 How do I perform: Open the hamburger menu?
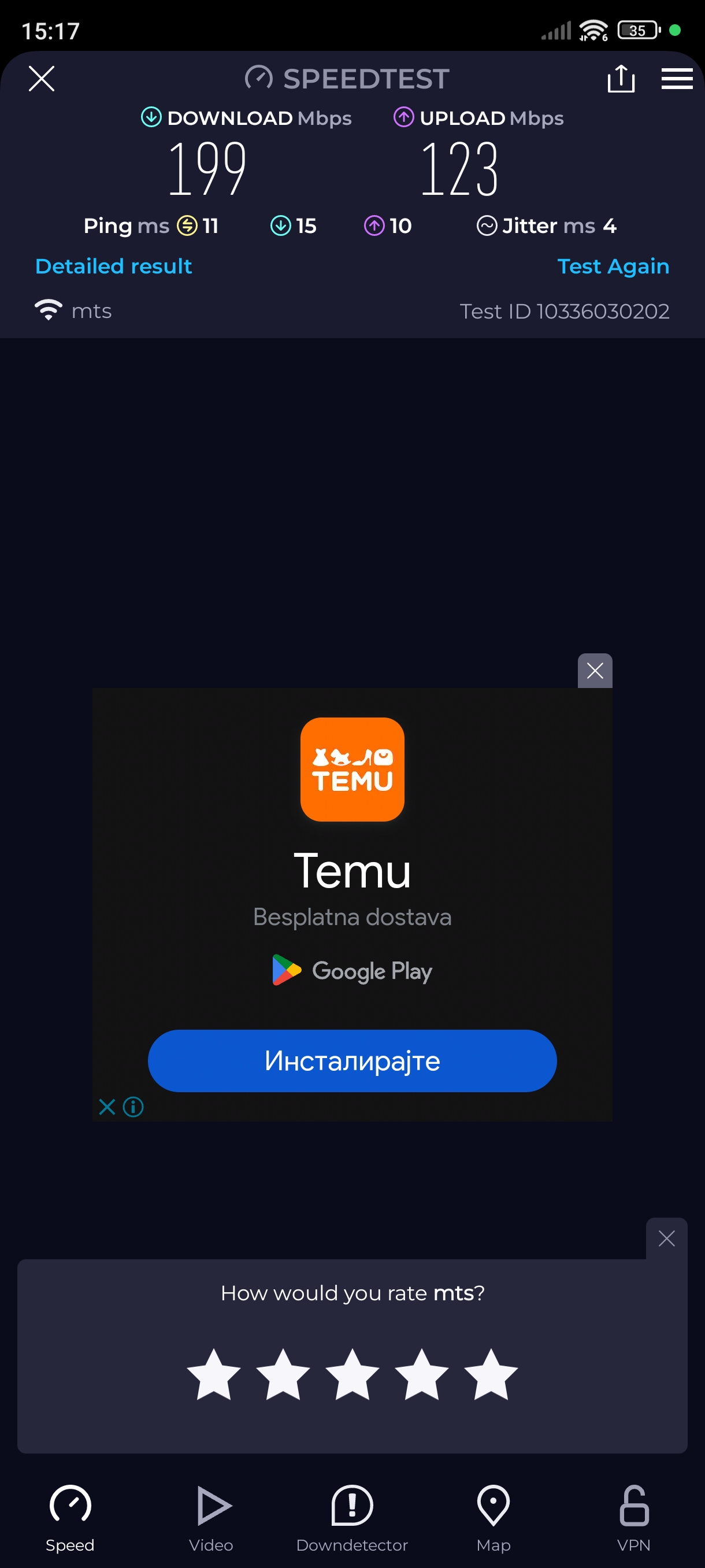677,79
